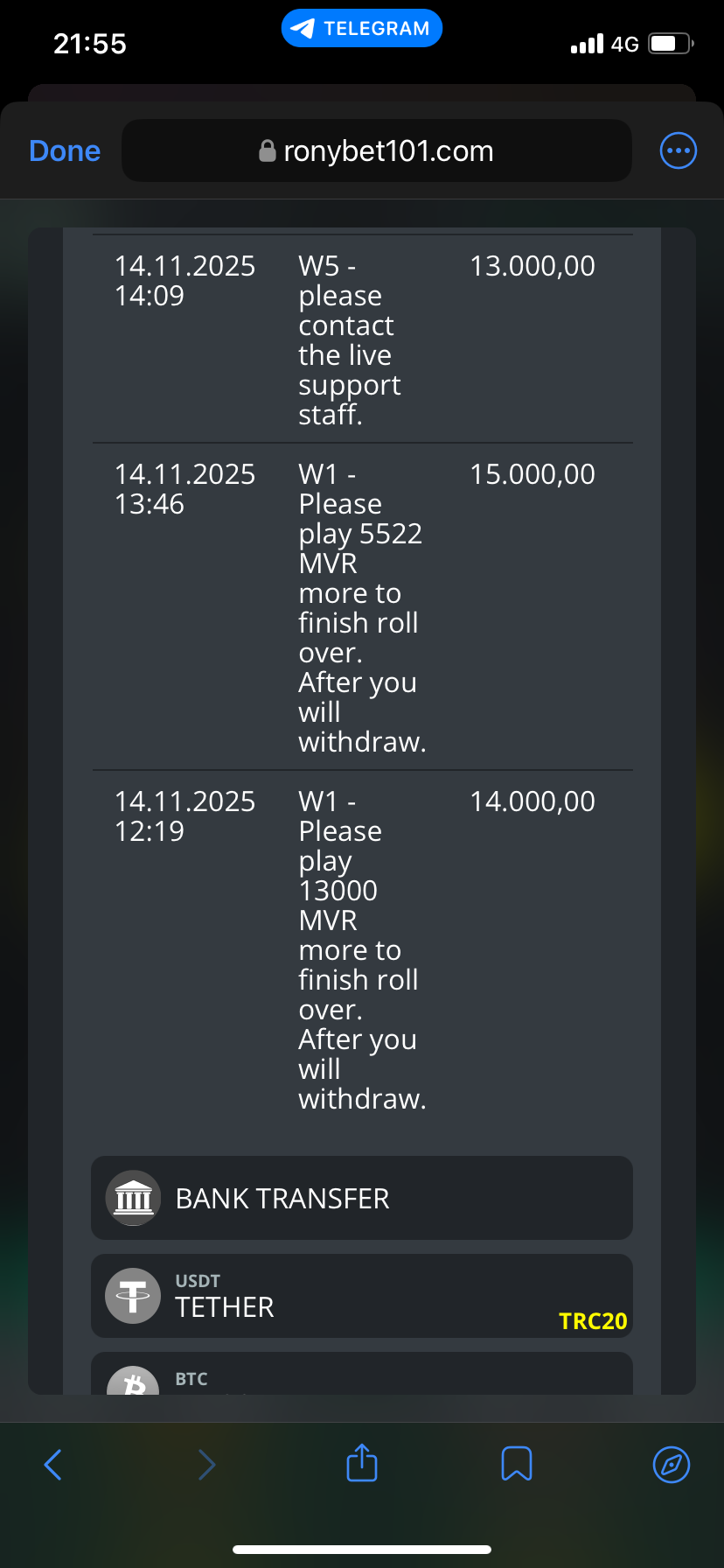The width and height of the screenshot is (724, 1568).
Task: Open the more options menu
Action: pos(678,150)
